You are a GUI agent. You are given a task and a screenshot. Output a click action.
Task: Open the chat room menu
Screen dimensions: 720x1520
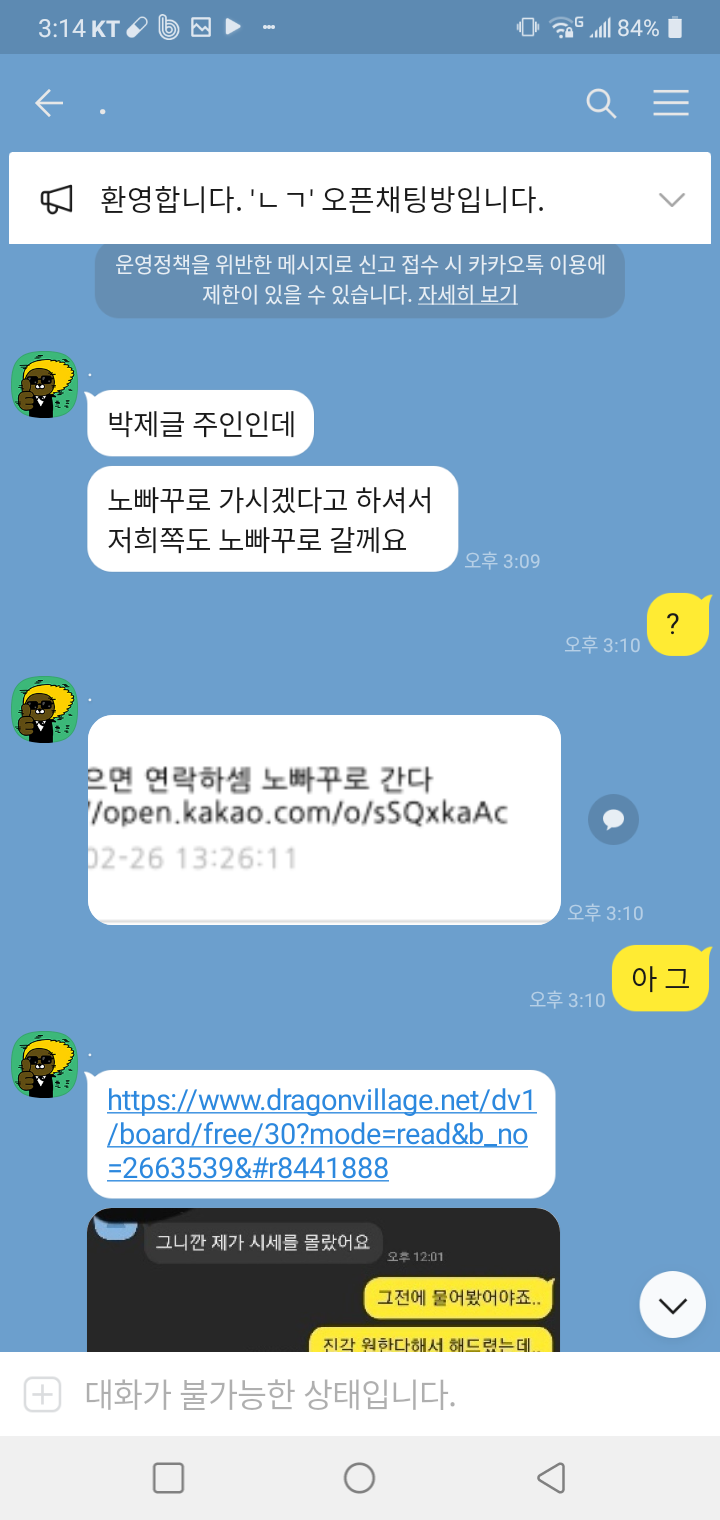point(670,103)
